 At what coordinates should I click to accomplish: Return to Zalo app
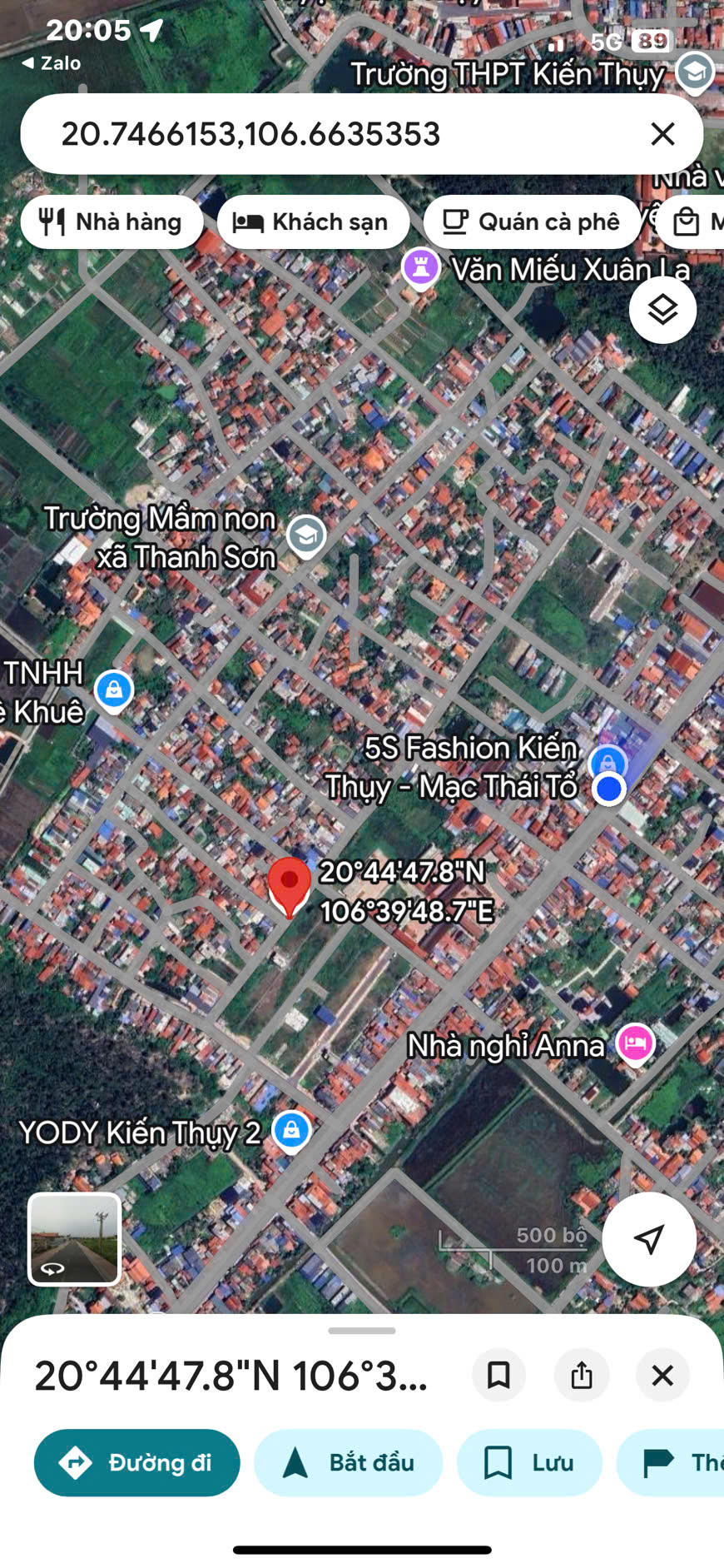click(52, 63)
